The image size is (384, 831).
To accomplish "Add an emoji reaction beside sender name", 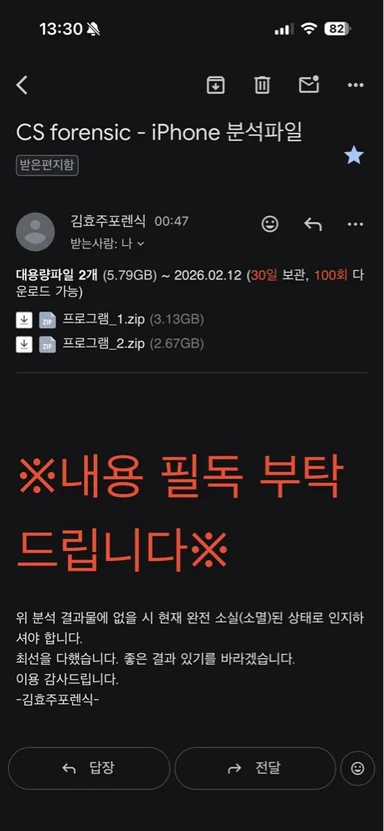I will [270, 224].
